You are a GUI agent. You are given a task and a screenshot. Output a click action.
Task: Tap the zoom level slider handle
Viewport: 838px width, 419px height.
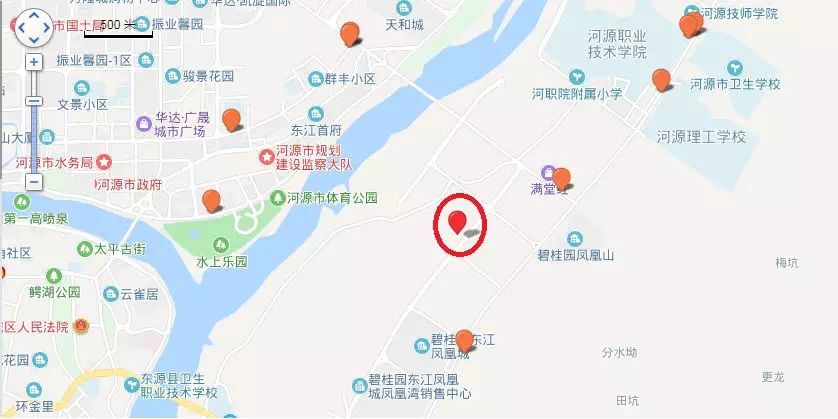click(x=33, y=101)
